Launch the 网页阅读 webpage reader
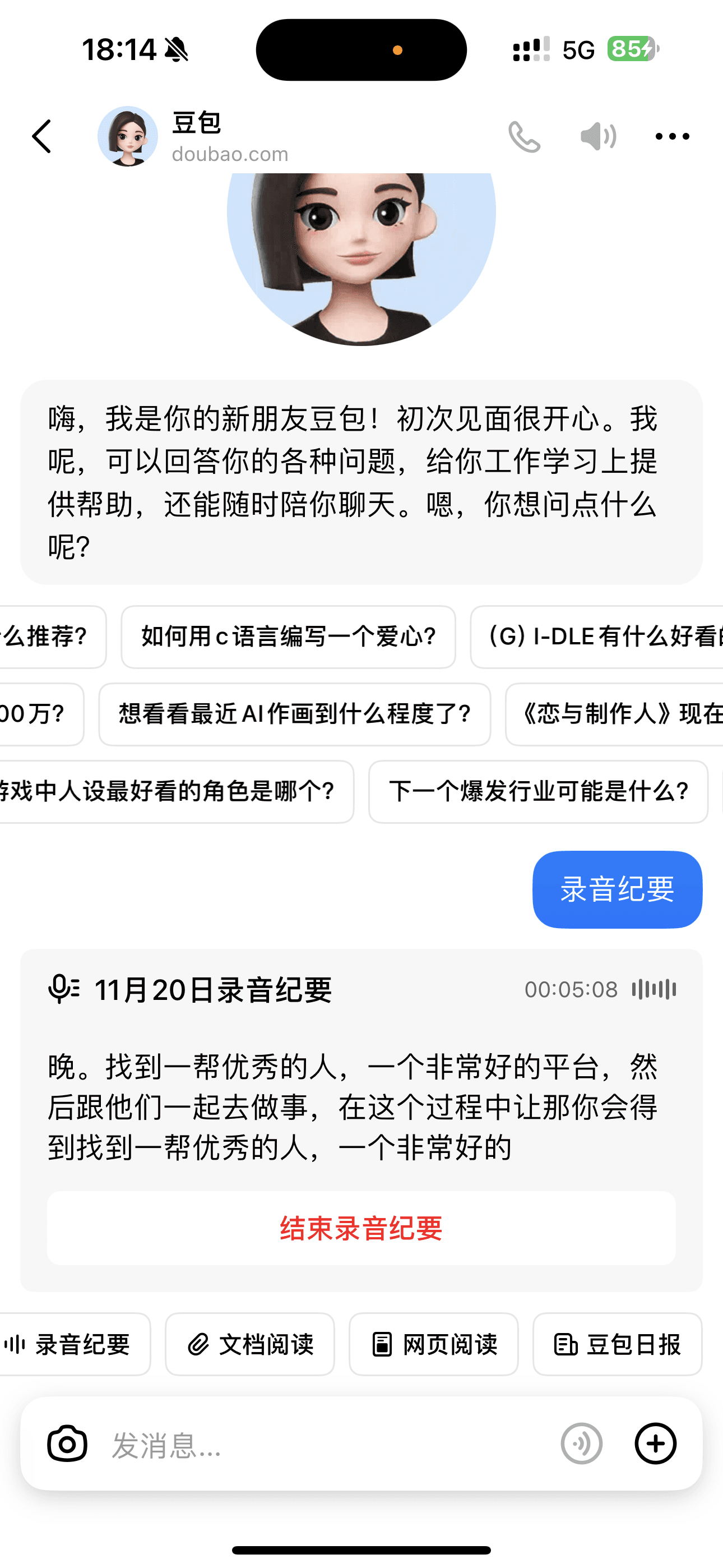This screenshot has width=723, height=1568. click(433, 1344)
